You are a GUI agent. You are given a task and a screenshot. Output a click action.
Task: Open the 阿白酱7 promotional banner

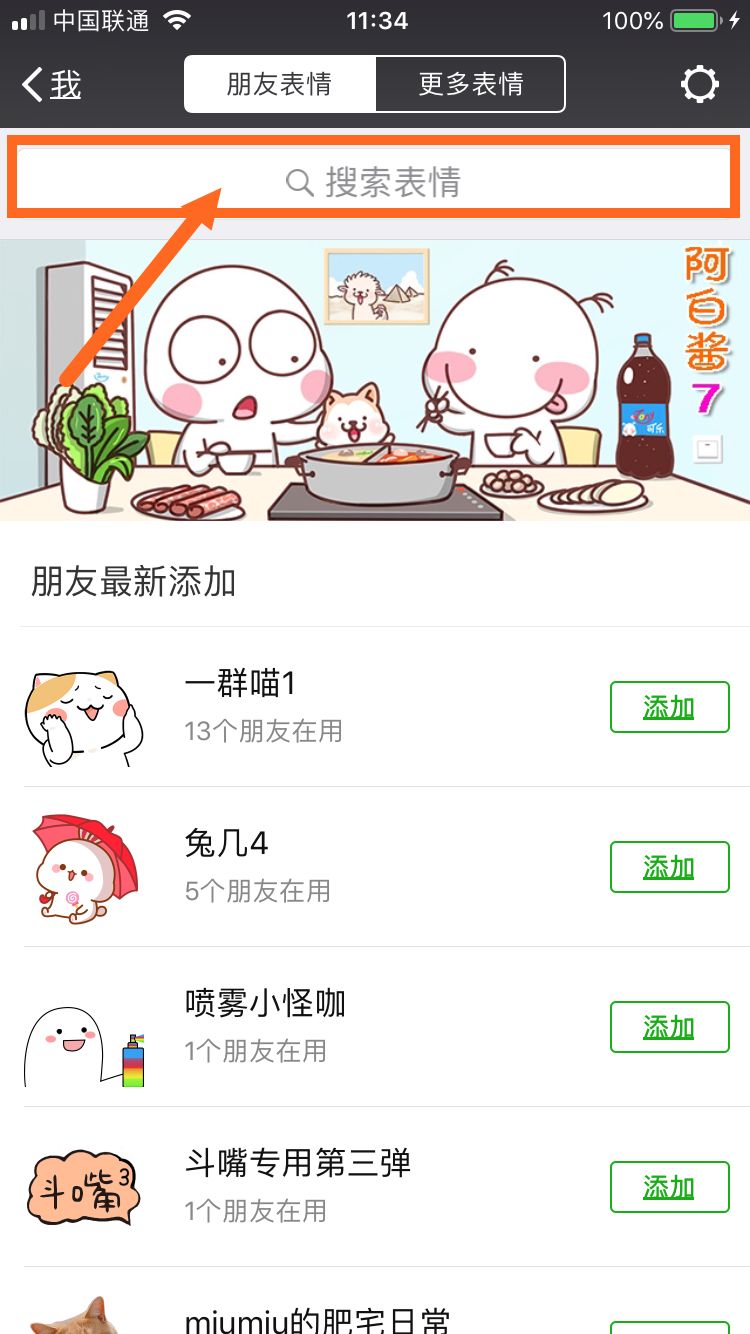coord(375,375)
